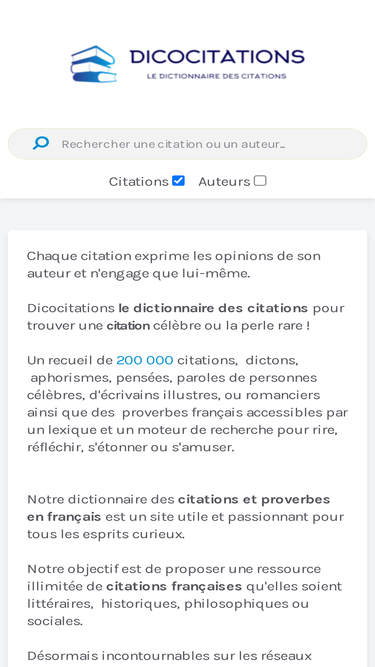This screenshot has height=667, width=375.
Task: Open the 200 000 citations link
Action: click(x=145, y=360)
